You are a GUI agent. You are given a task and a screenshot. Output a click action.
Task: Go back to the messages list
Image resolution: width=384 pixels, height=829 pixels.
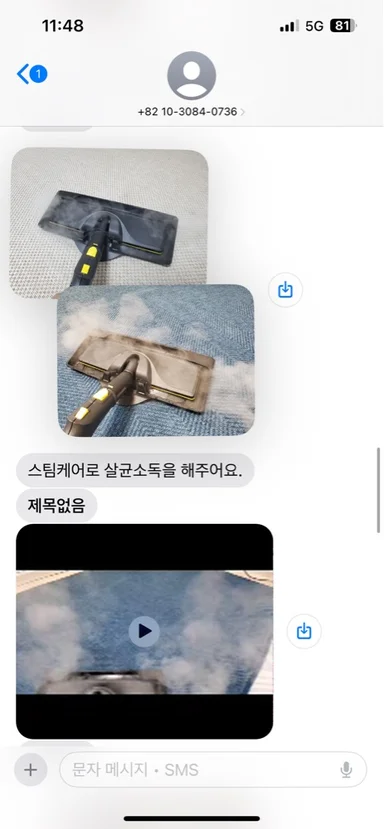point(32,75)
